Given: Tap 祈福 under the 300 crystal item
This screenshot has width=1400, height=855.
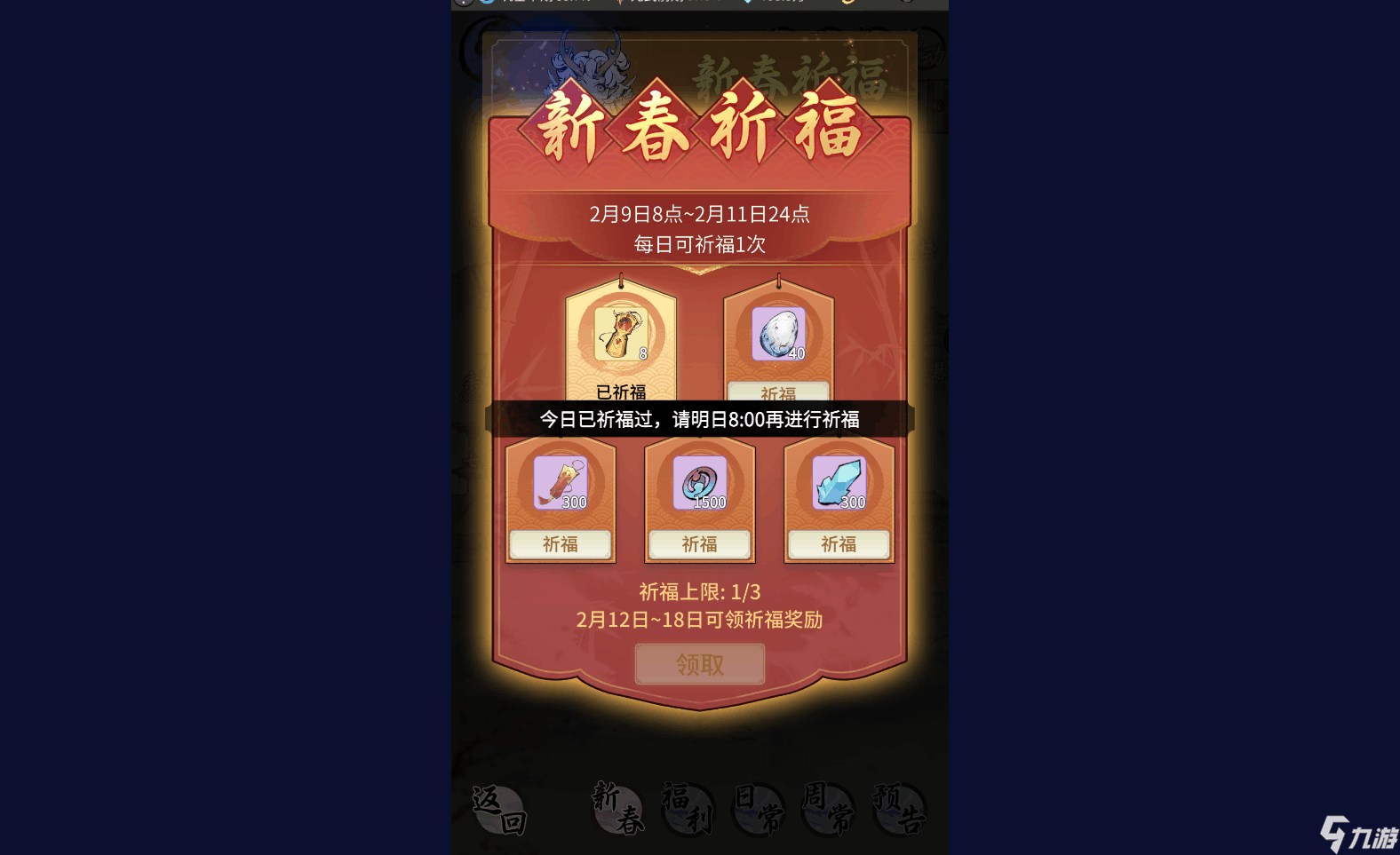Looking at the screenshot, I should tap(839, 544).
